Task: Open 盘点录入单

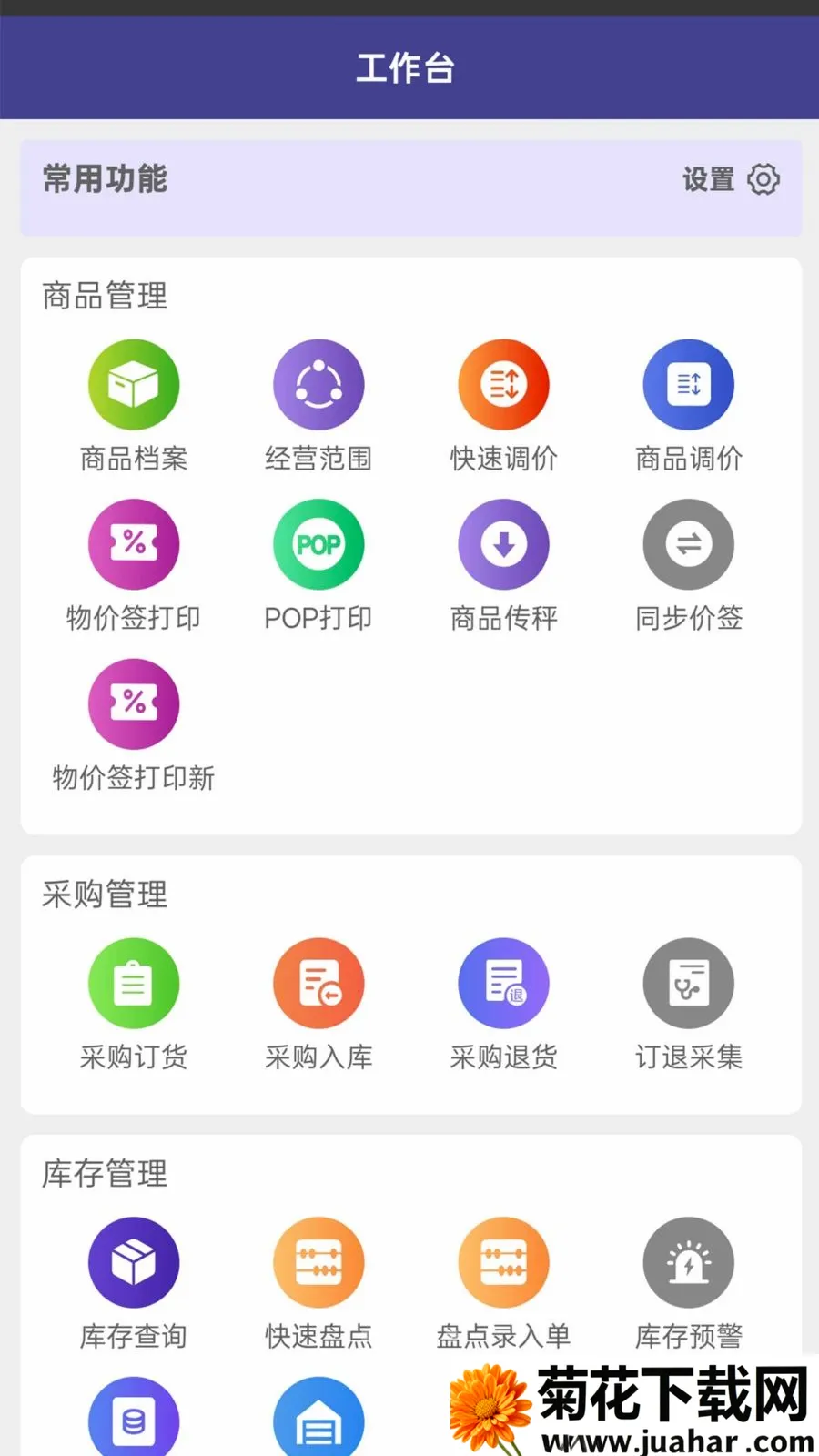Action: (503, 1284)
